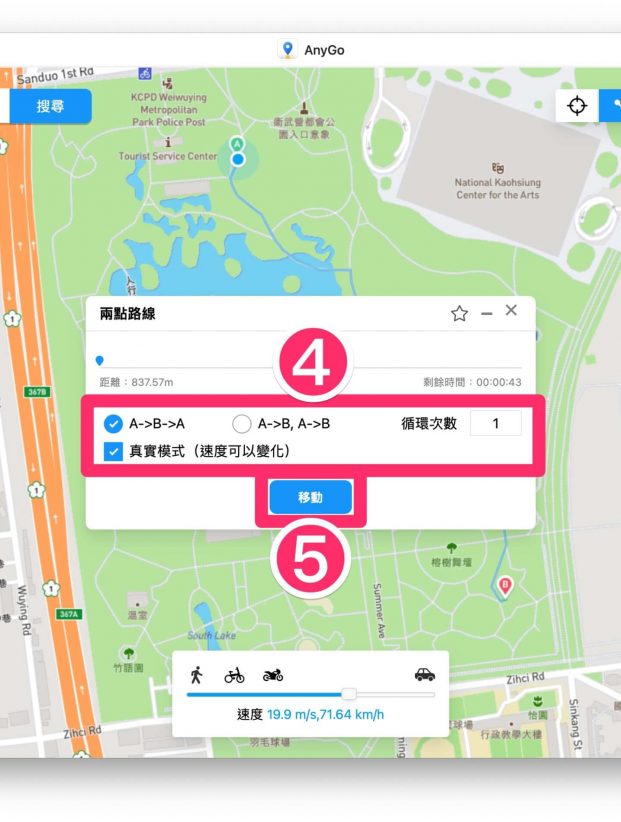
Task: Choose bicycle speed icon
Action: click(234, 675)
